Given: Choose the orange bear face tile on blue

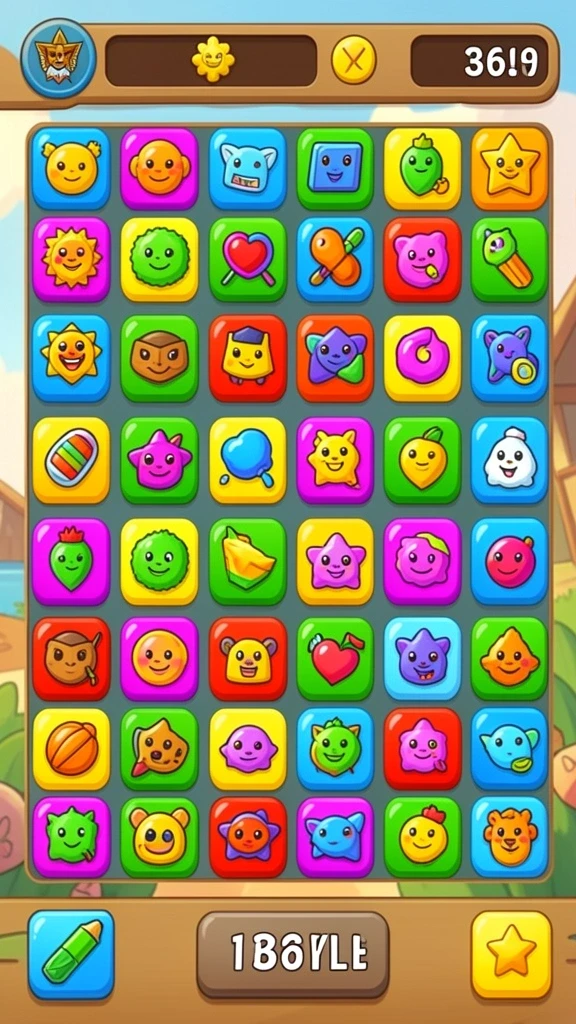Looking at the screenshot, I should [x=509, y=837].
